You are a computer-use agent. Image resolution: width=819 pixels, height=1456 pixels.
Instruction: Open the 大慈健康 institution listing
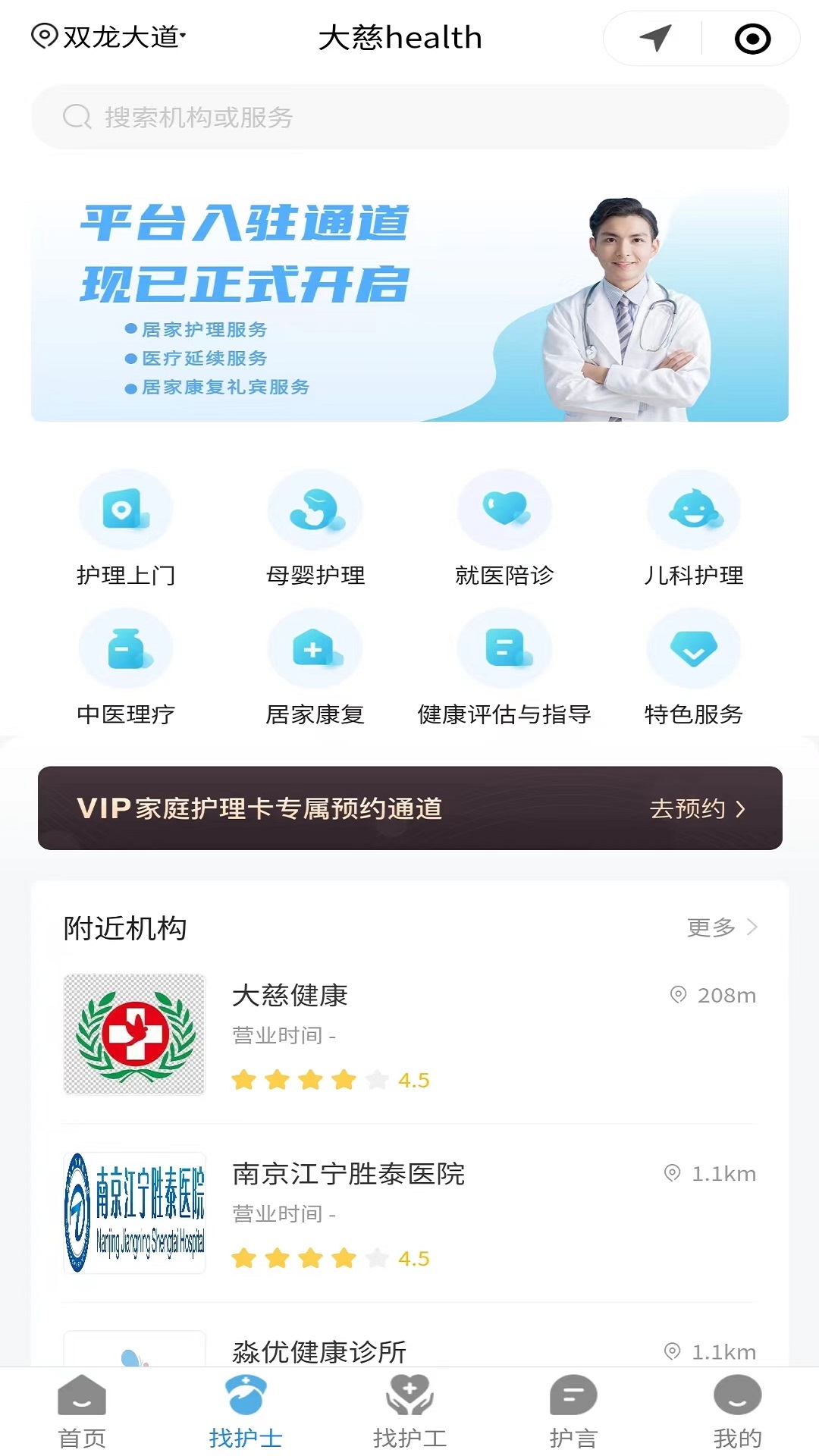point(409,1034)
